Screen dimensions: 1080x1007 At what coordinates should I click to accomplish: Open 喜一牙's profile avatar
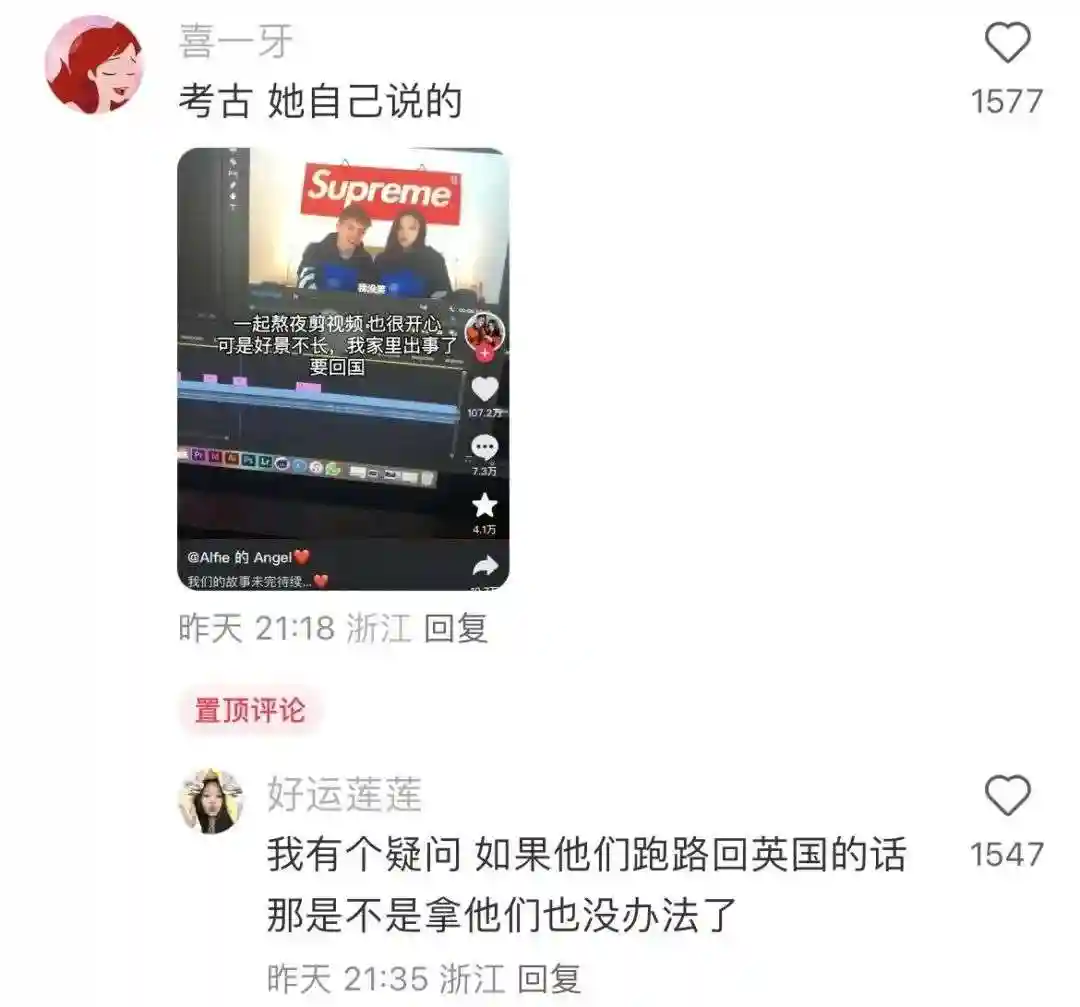[94, 65]
